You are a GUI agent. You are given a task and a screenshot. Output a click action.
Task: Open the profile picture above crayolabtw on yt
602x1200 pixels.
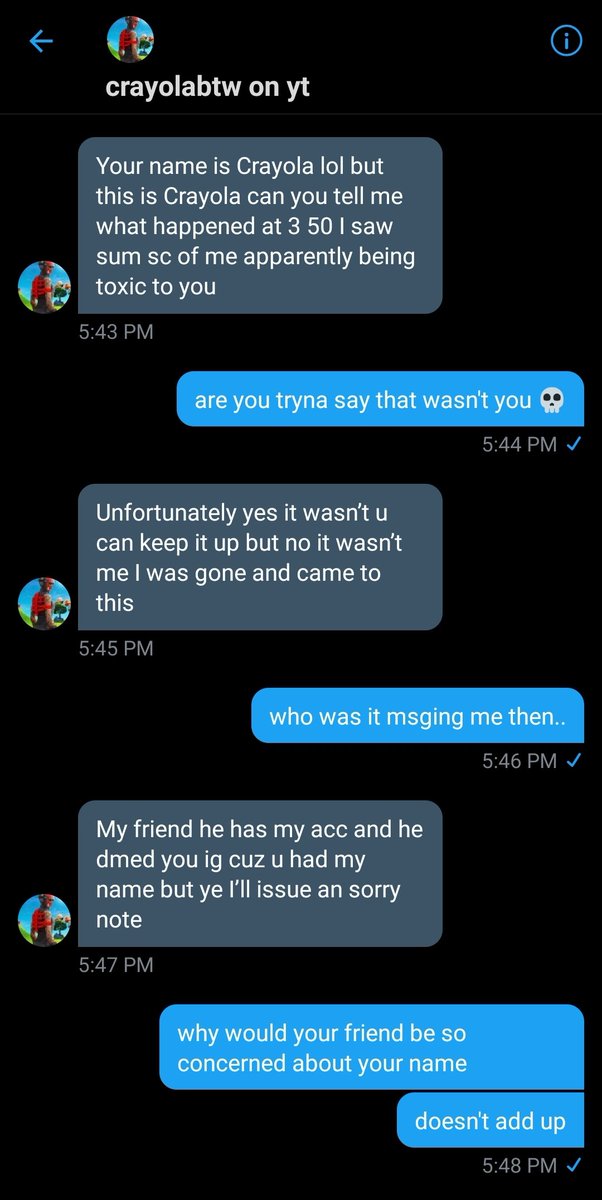tap(130, 41)
